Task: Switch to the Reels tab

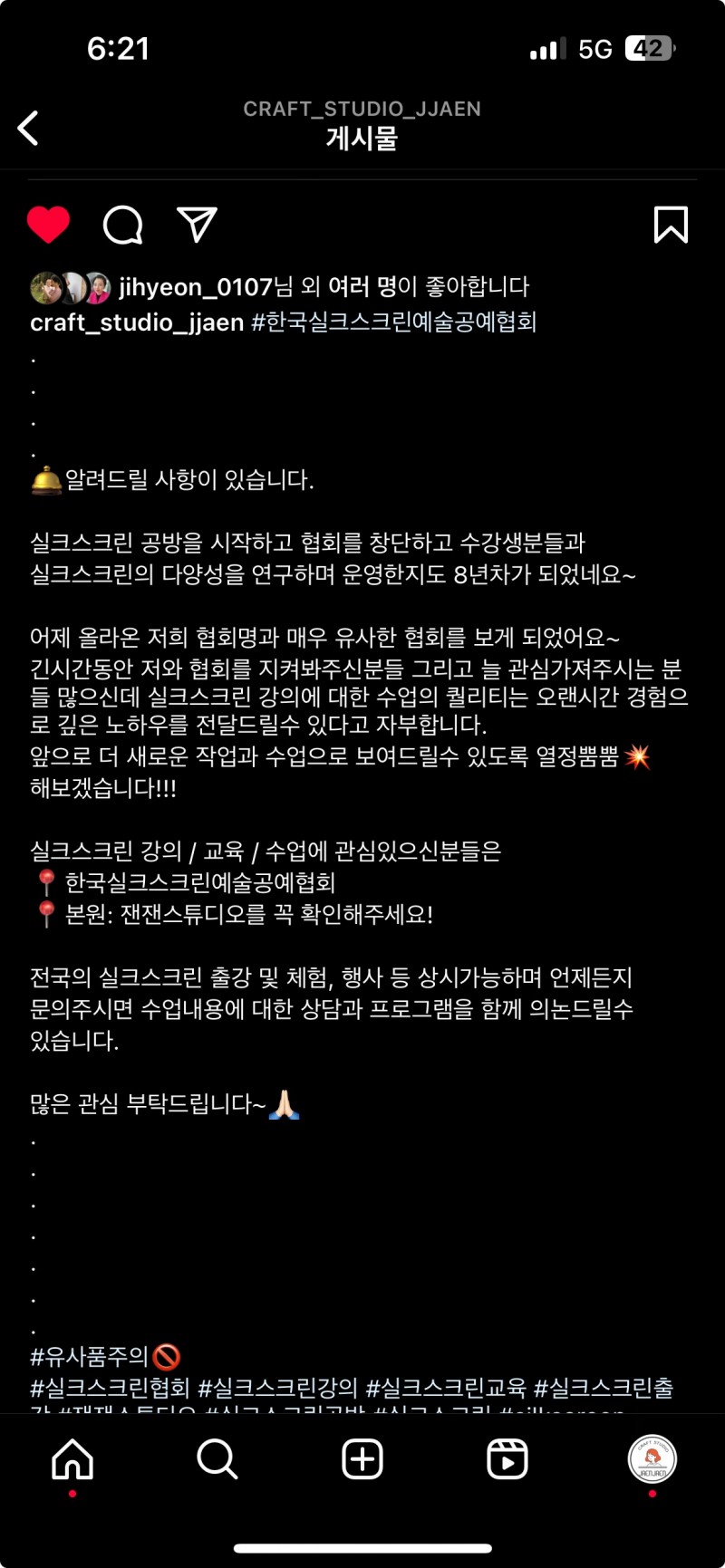Action: (507, 1460)
